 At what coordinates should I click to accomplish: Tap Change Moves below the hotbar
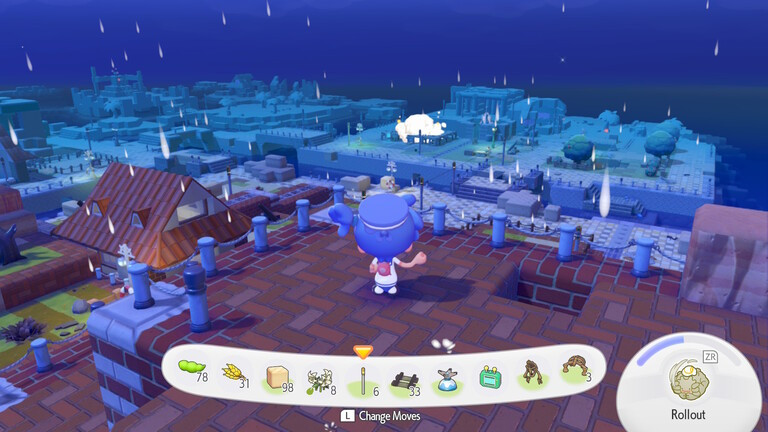click(381, 416)
